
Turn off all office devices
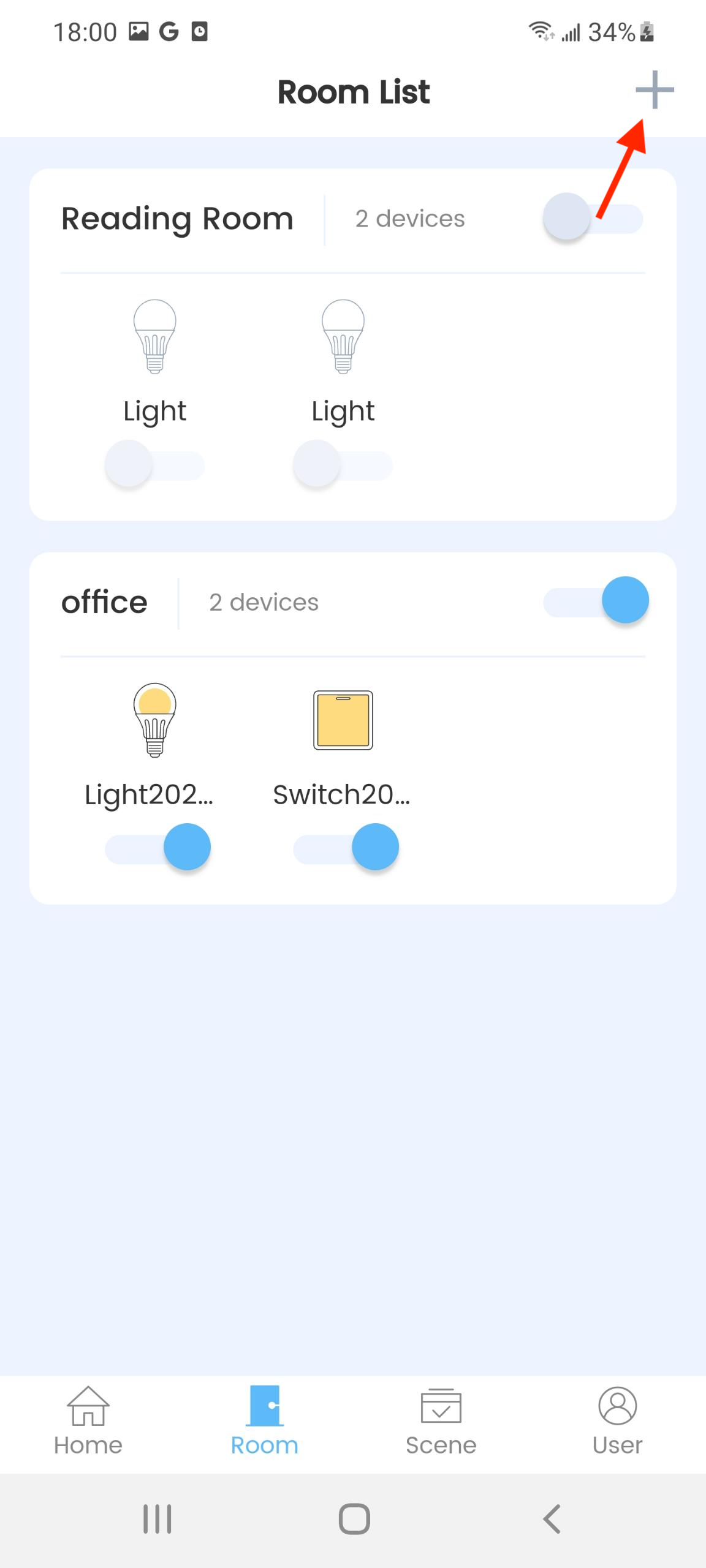click(x=596, y=601)
